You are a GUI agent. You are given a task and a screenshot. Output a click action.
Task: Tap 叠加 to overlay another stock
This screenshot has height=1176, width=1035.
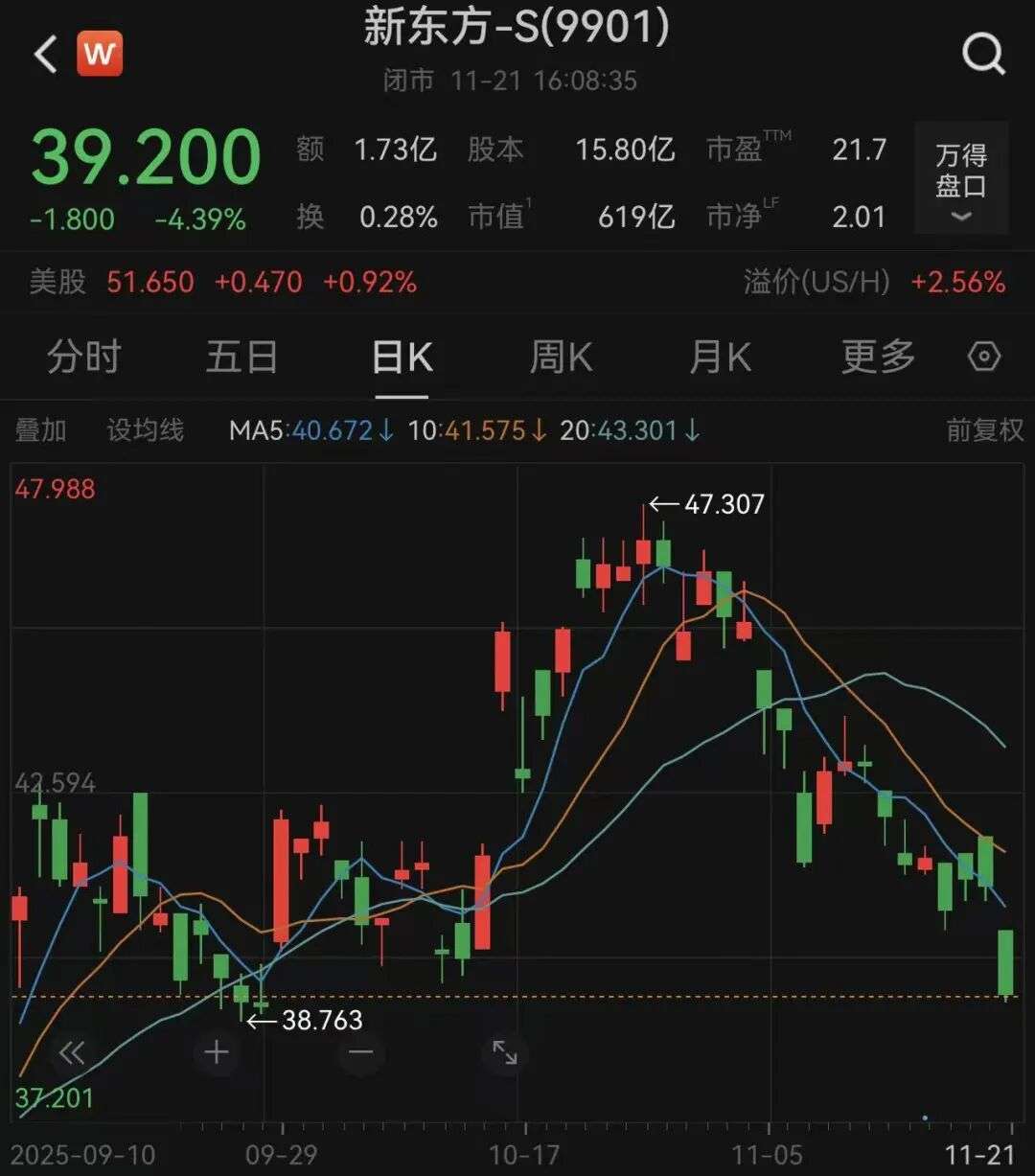[40, 430]
